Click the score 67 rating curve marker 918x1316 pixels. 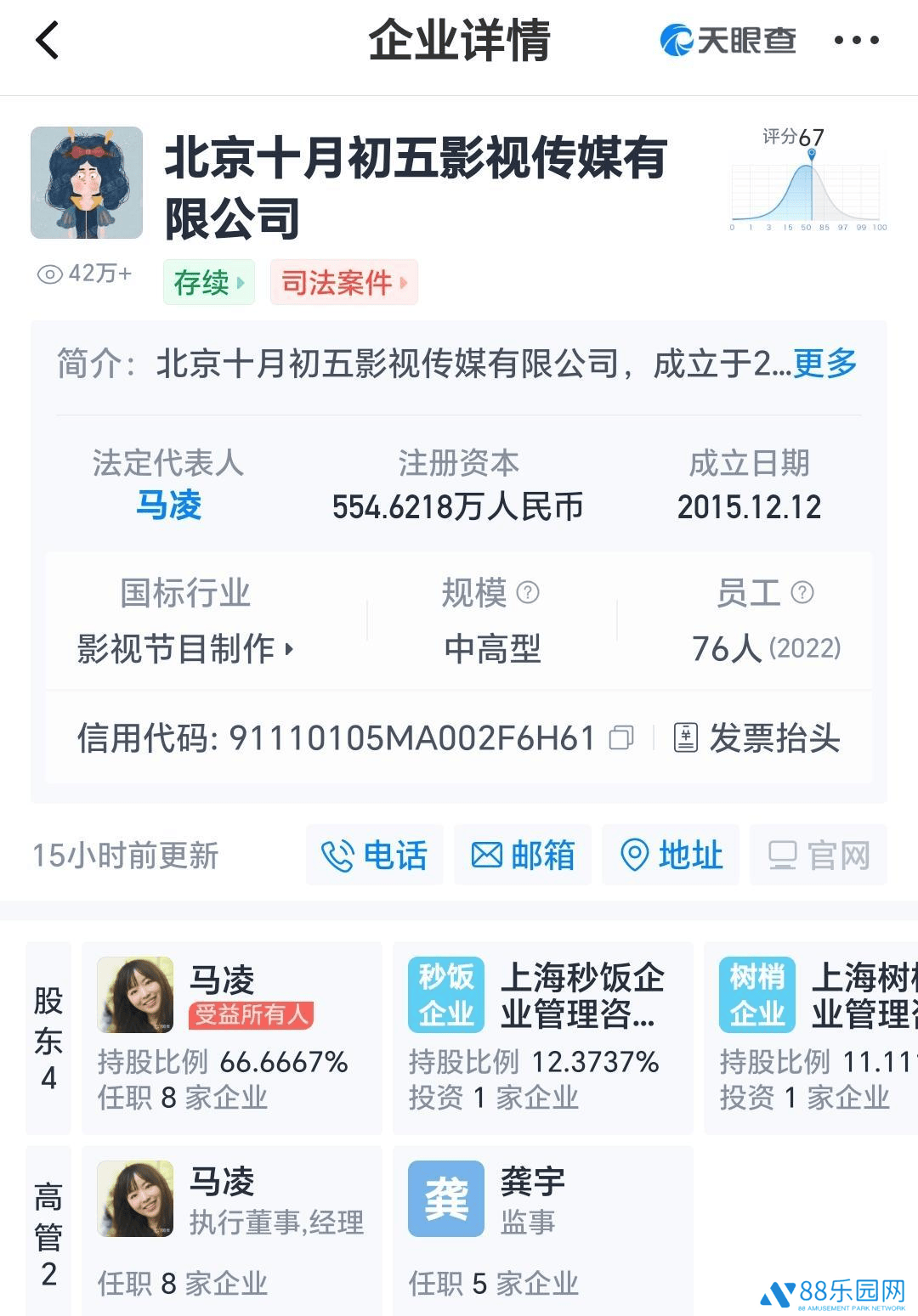coord(813,155)
